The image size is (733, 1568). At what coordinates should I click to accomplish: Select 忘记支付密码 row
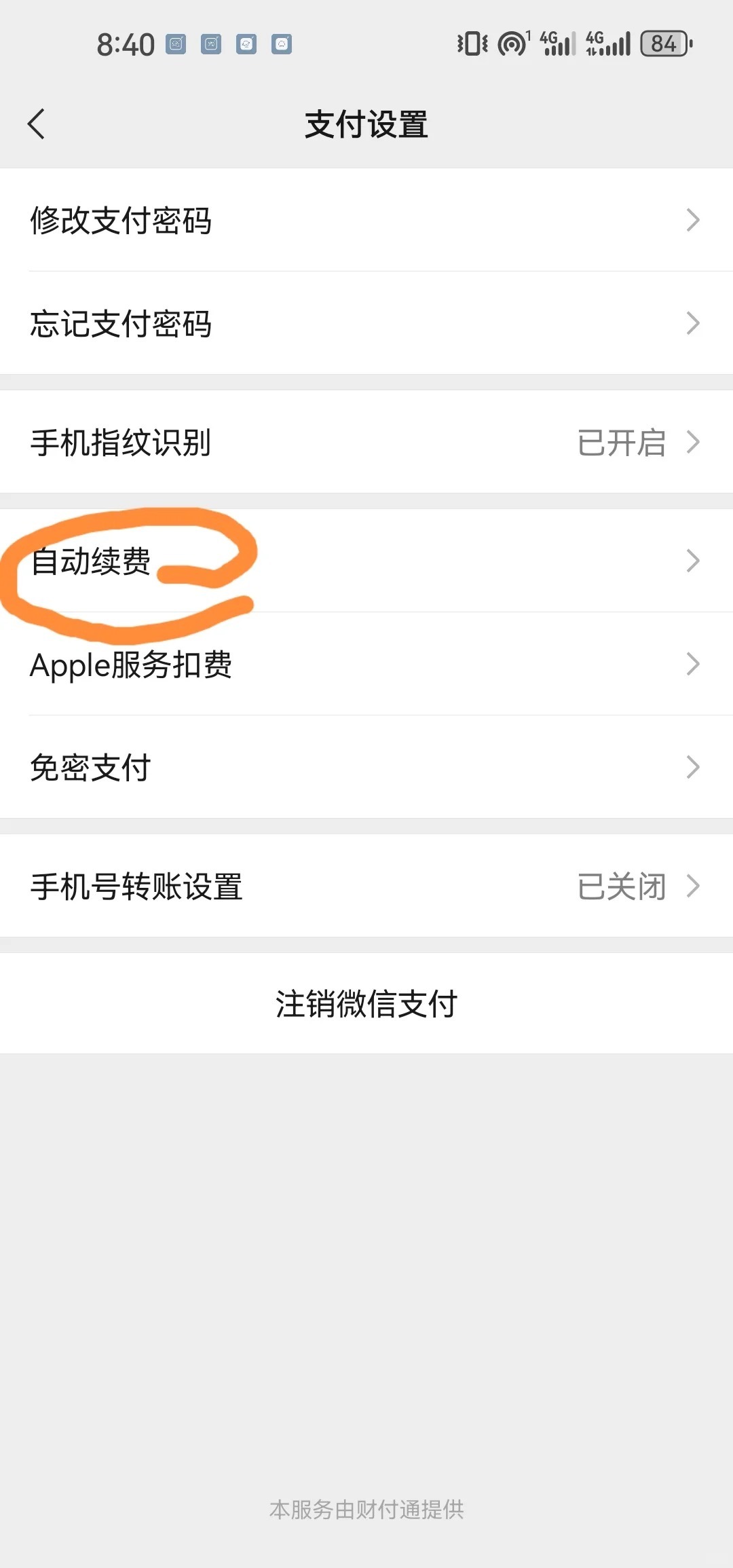pyautogui.click(x=366, y=323)
